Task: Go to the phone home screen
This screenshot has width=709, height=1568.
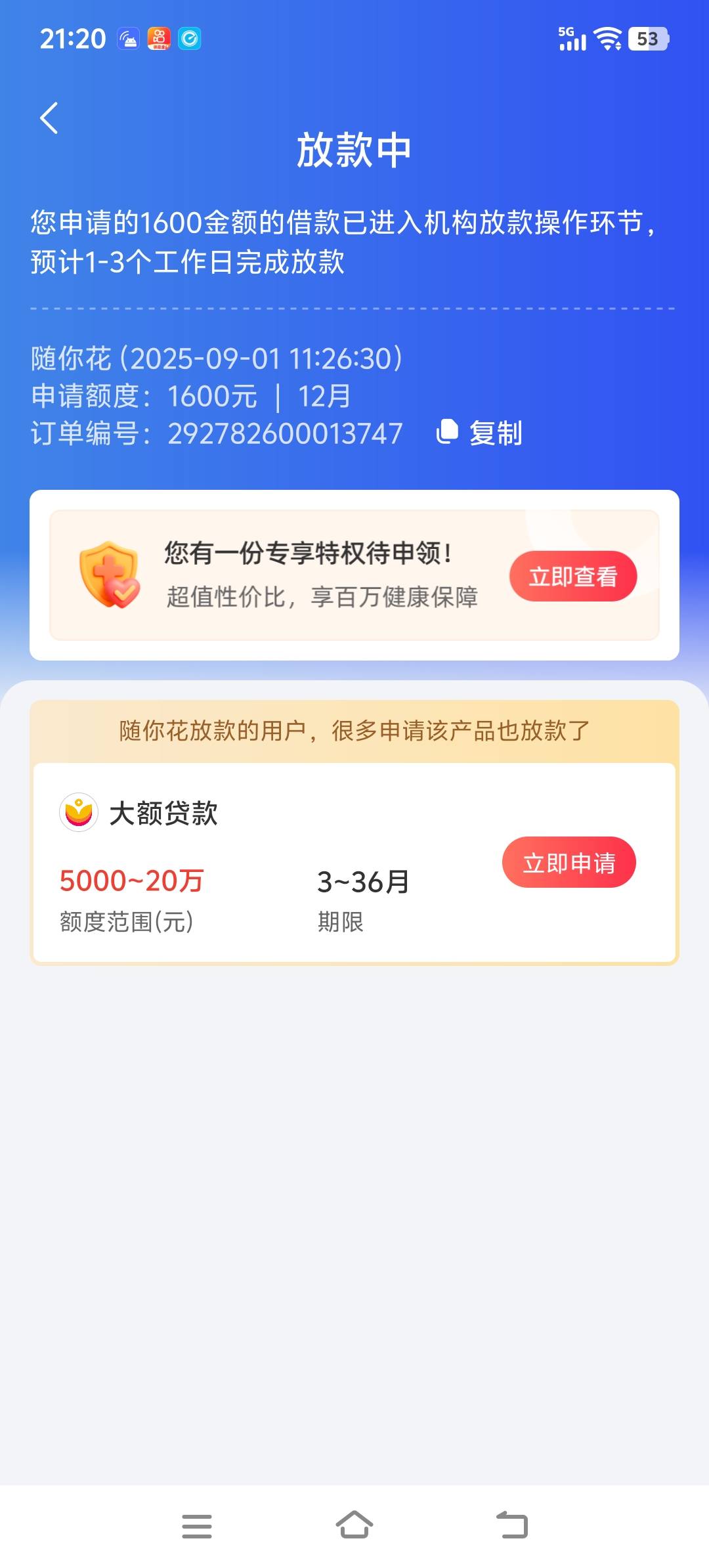Action: coord(354,1525)
